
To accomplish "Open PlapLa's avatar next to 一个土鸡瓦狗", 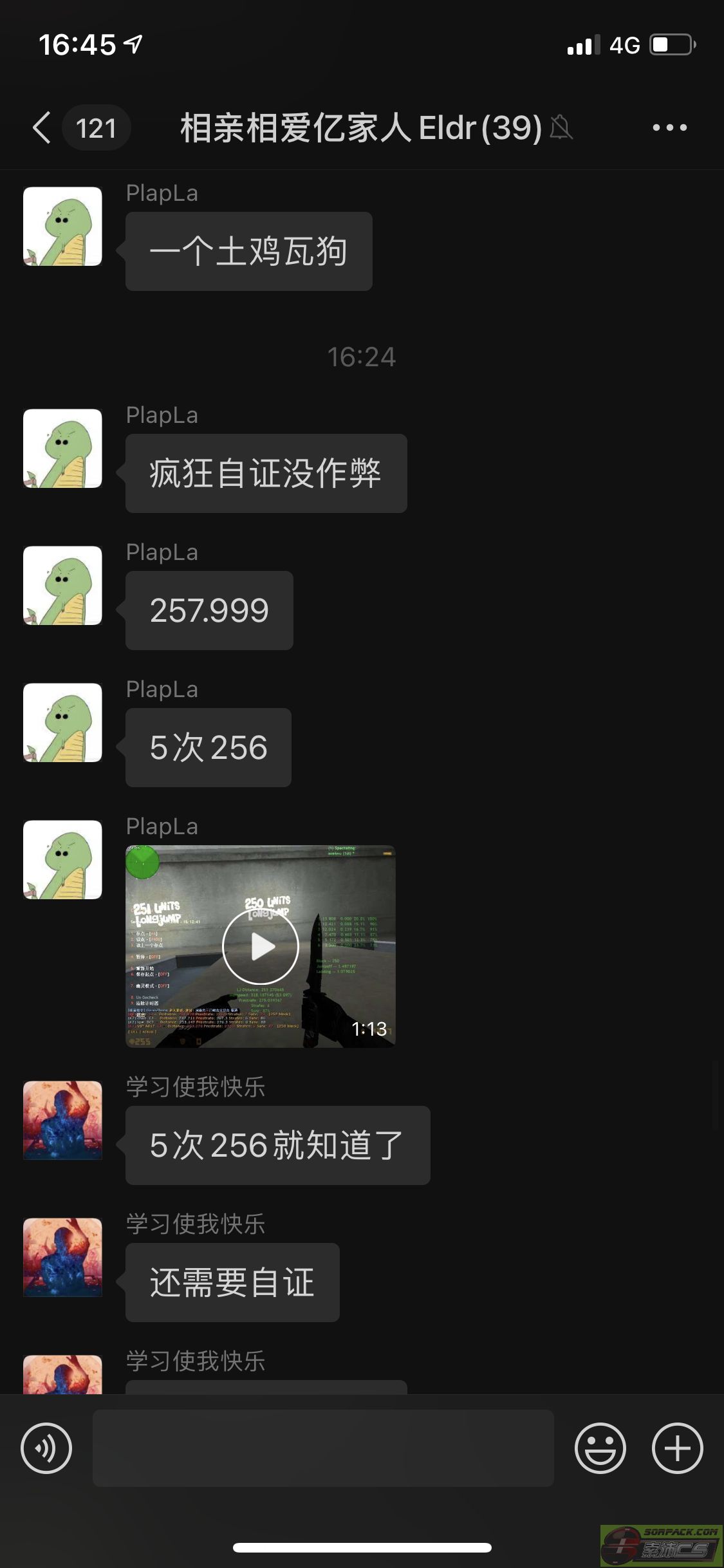I will (62, 227).
